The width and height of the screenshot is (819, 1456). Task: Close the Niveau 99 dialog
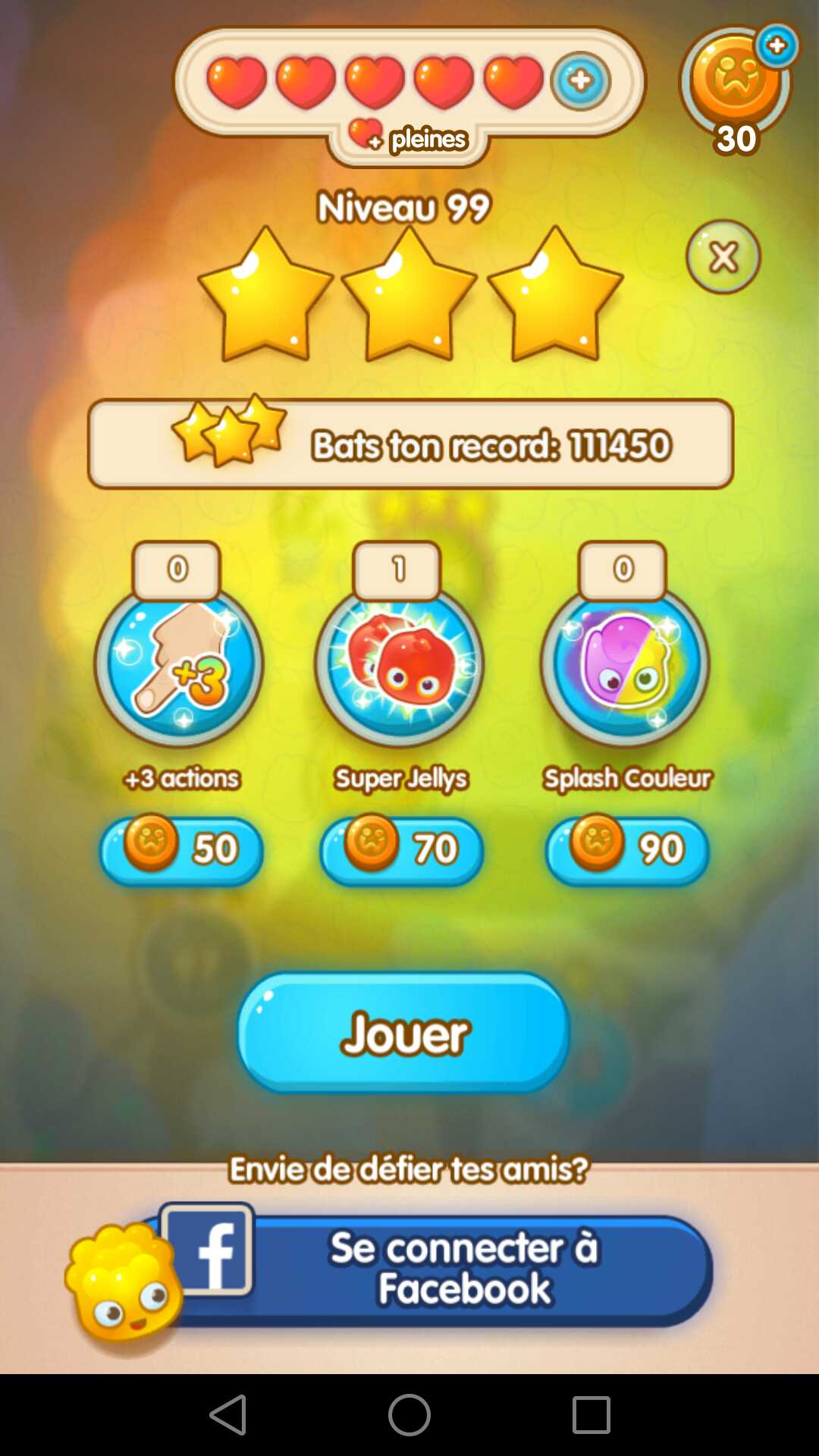(x=723, y=257)
